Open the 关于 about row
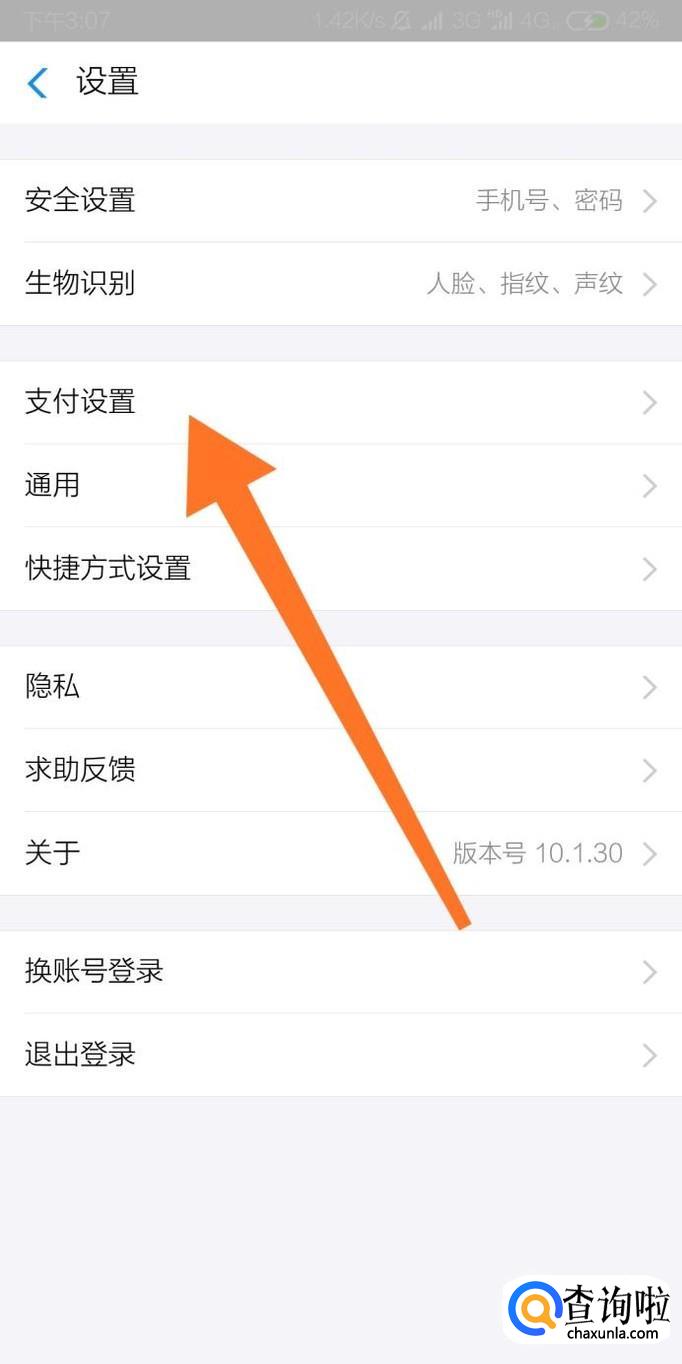The width and height of the screenshot is (682, 1364). [341, 853]
